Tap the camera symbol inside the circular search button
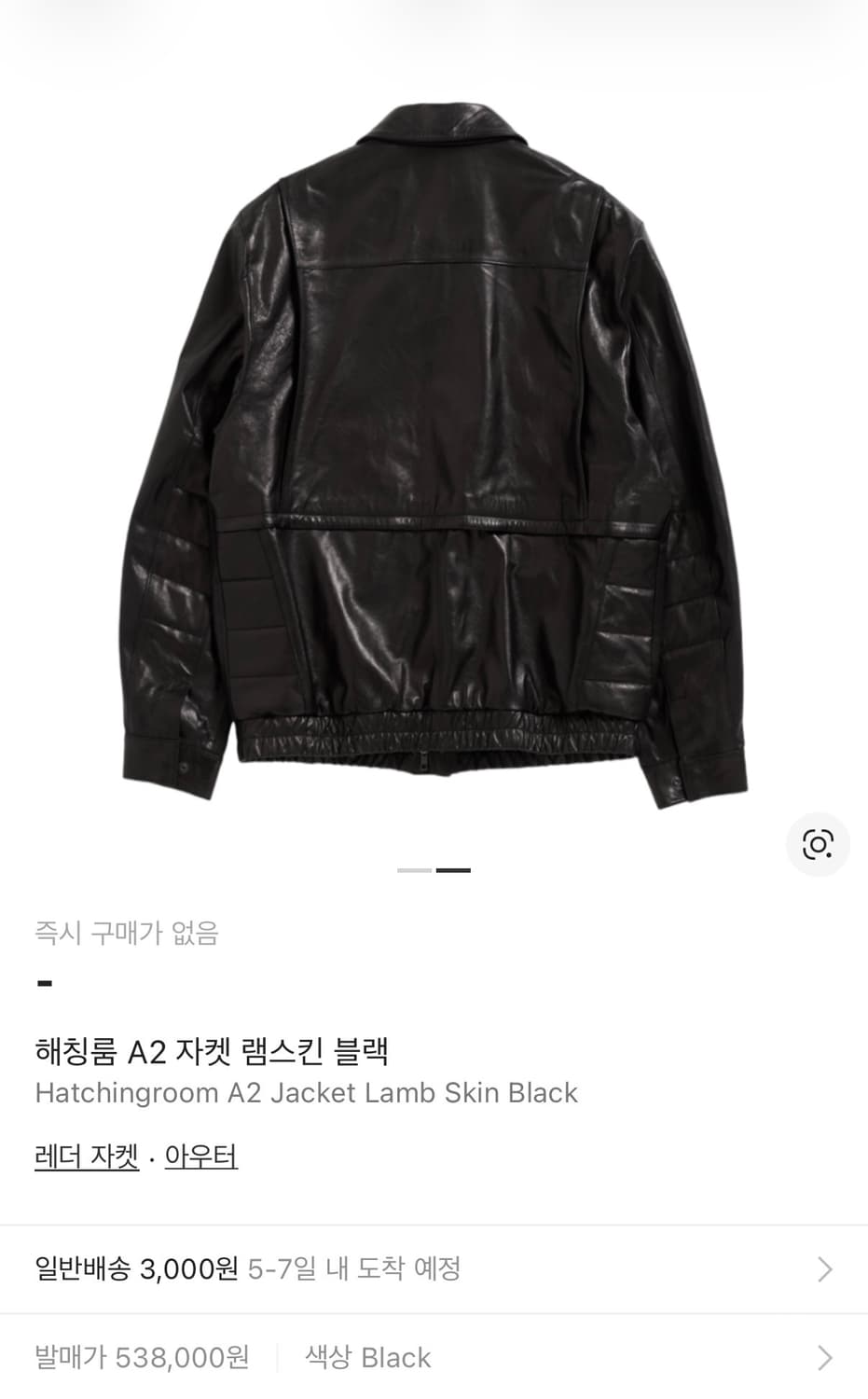The width and height of the screenshot is (868, 1399). click(818, 844)
